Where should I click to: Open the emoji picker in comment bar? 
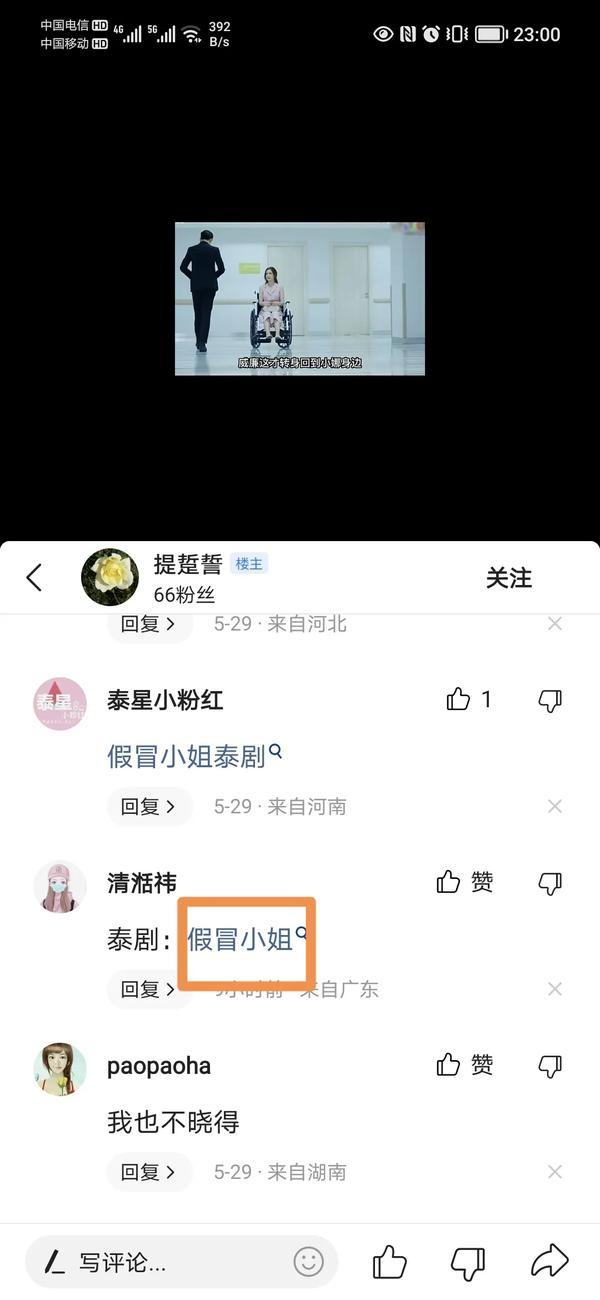coord(308,1262)
